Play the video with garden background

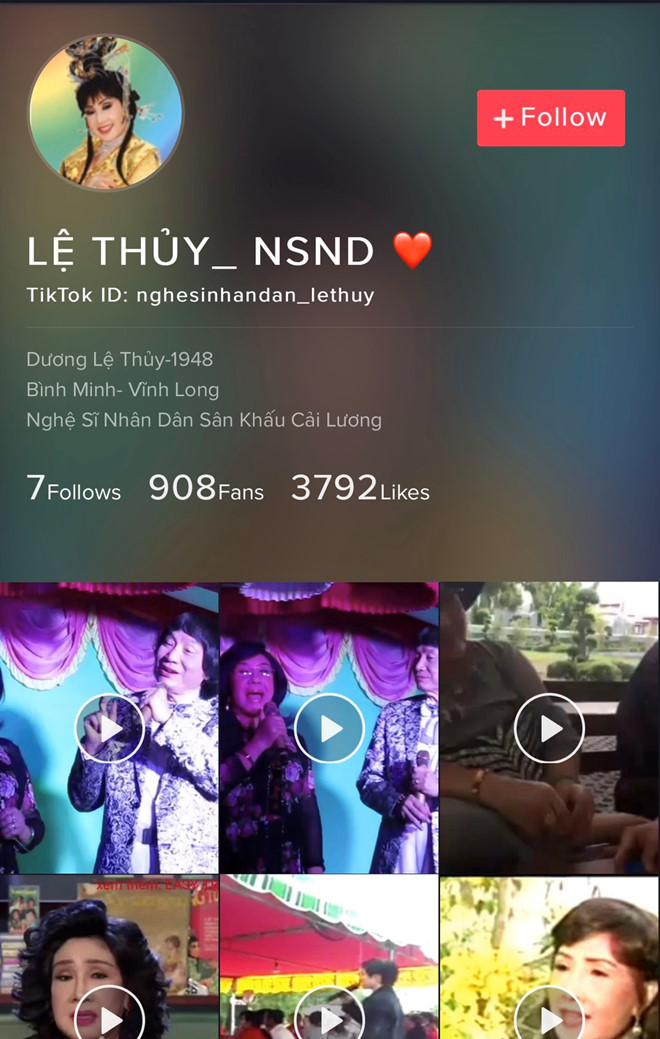click(549, 729)
